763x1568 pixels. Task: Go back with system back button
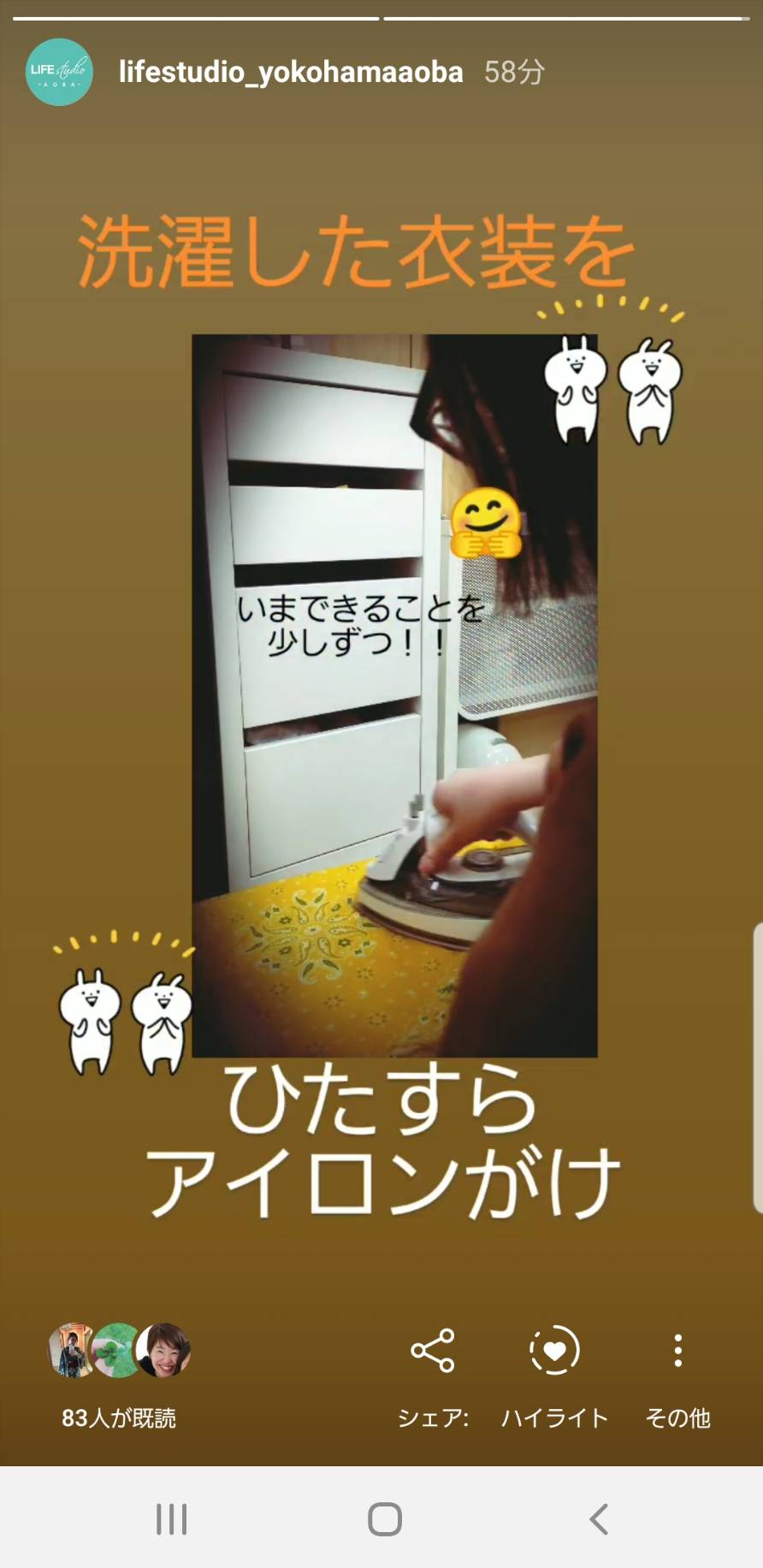(599, 1519)
